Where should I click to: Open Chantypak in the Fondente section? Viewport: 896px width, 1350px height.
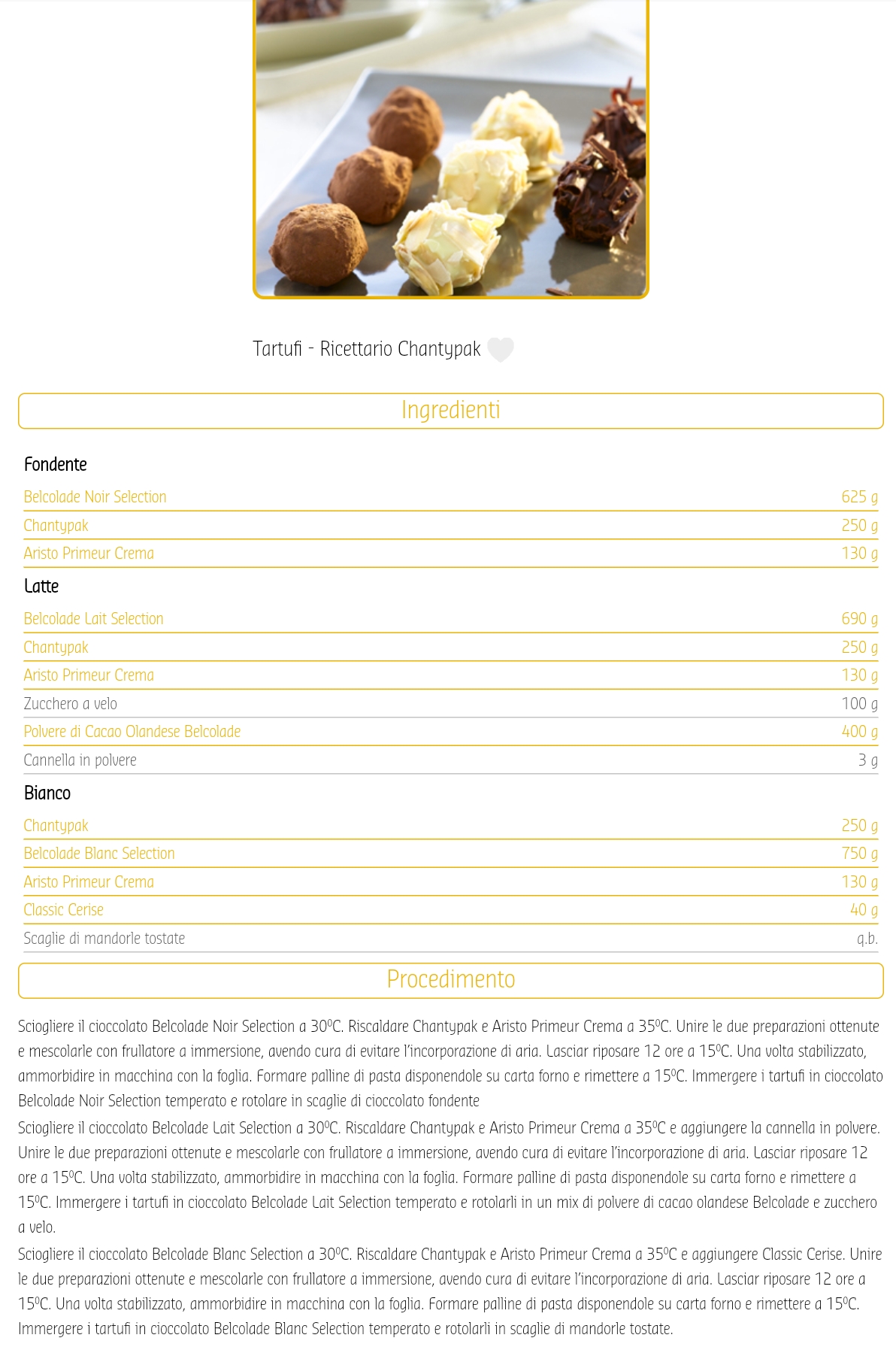(56, 526)
